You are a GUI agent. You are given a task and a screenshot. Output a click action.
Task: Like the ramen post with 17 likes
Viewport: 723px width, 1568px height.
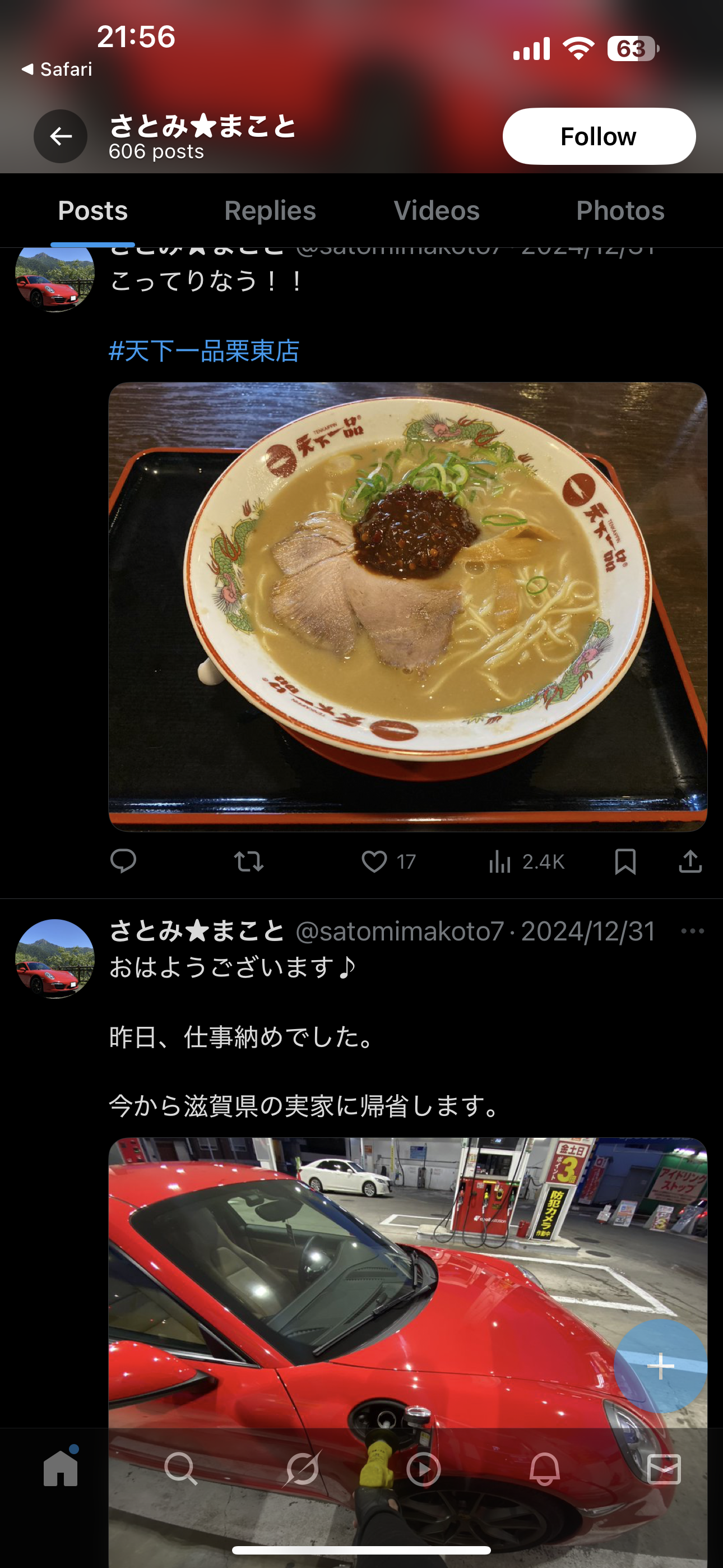click(388, 861)
